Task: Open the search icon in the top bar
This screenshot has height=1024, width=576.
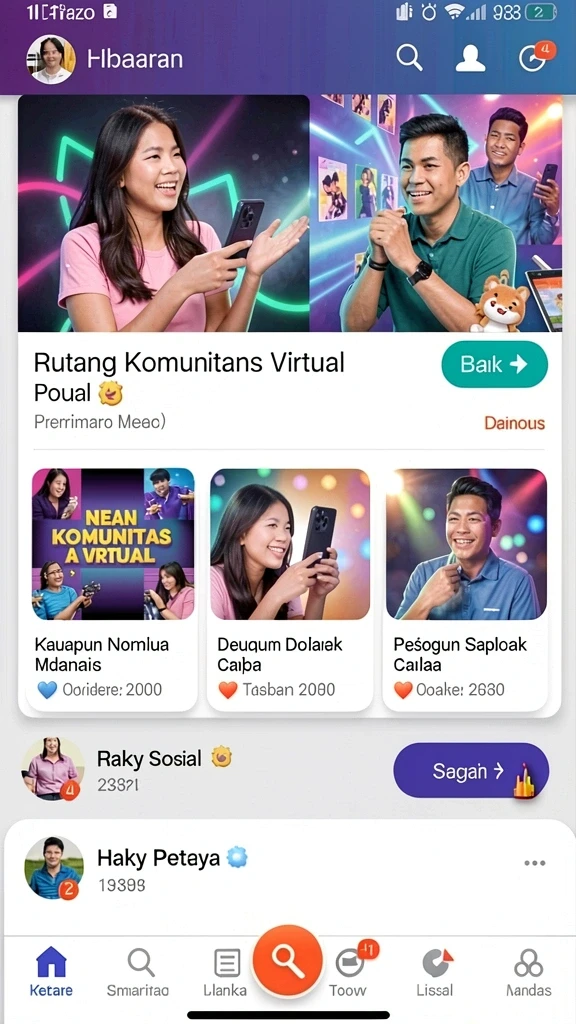Action: click(x=409, y=59)
